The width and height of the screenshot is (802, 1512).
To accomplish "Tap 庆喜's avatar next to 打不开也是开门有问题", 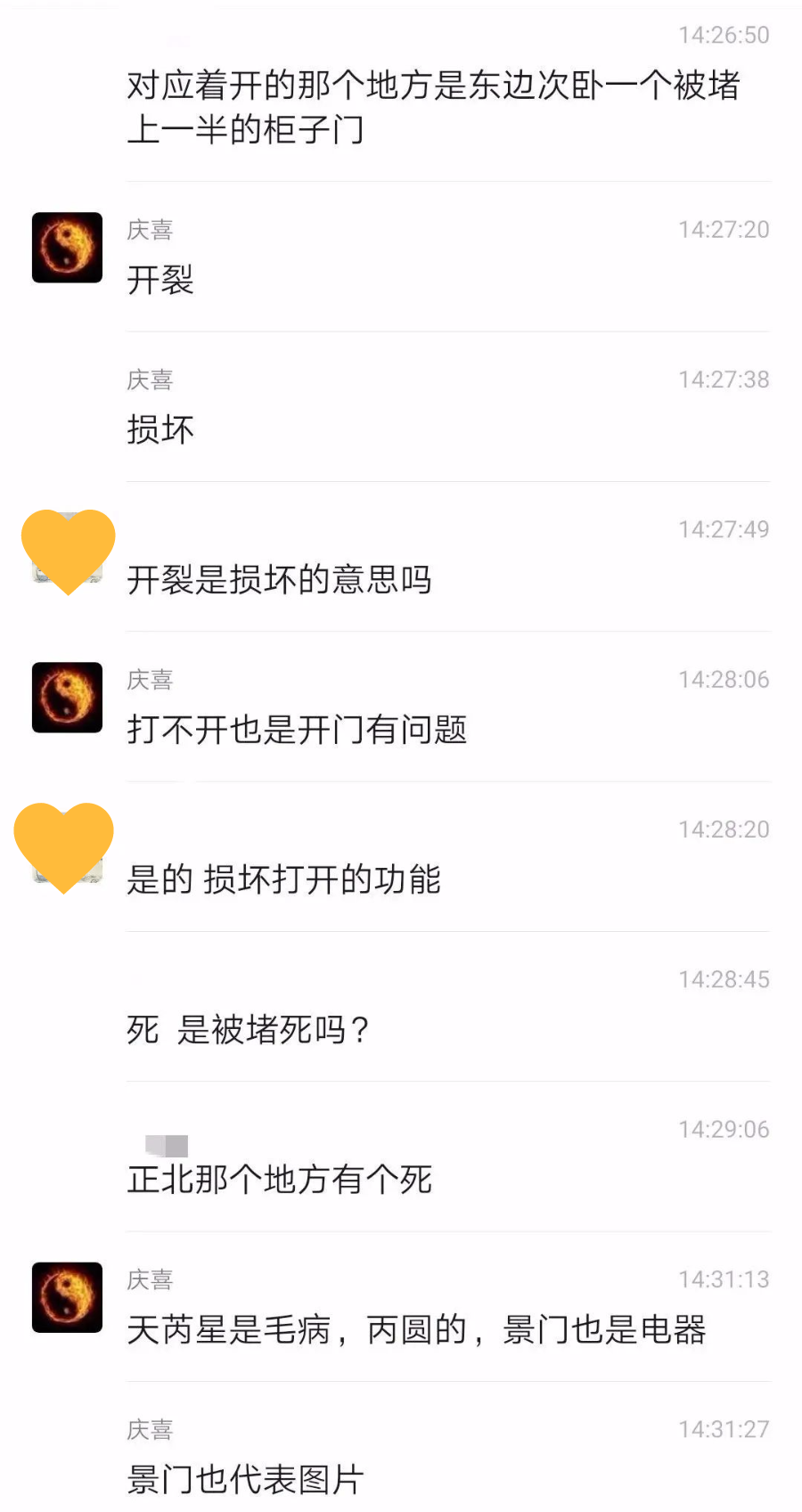I will click(x=67, y=697).
